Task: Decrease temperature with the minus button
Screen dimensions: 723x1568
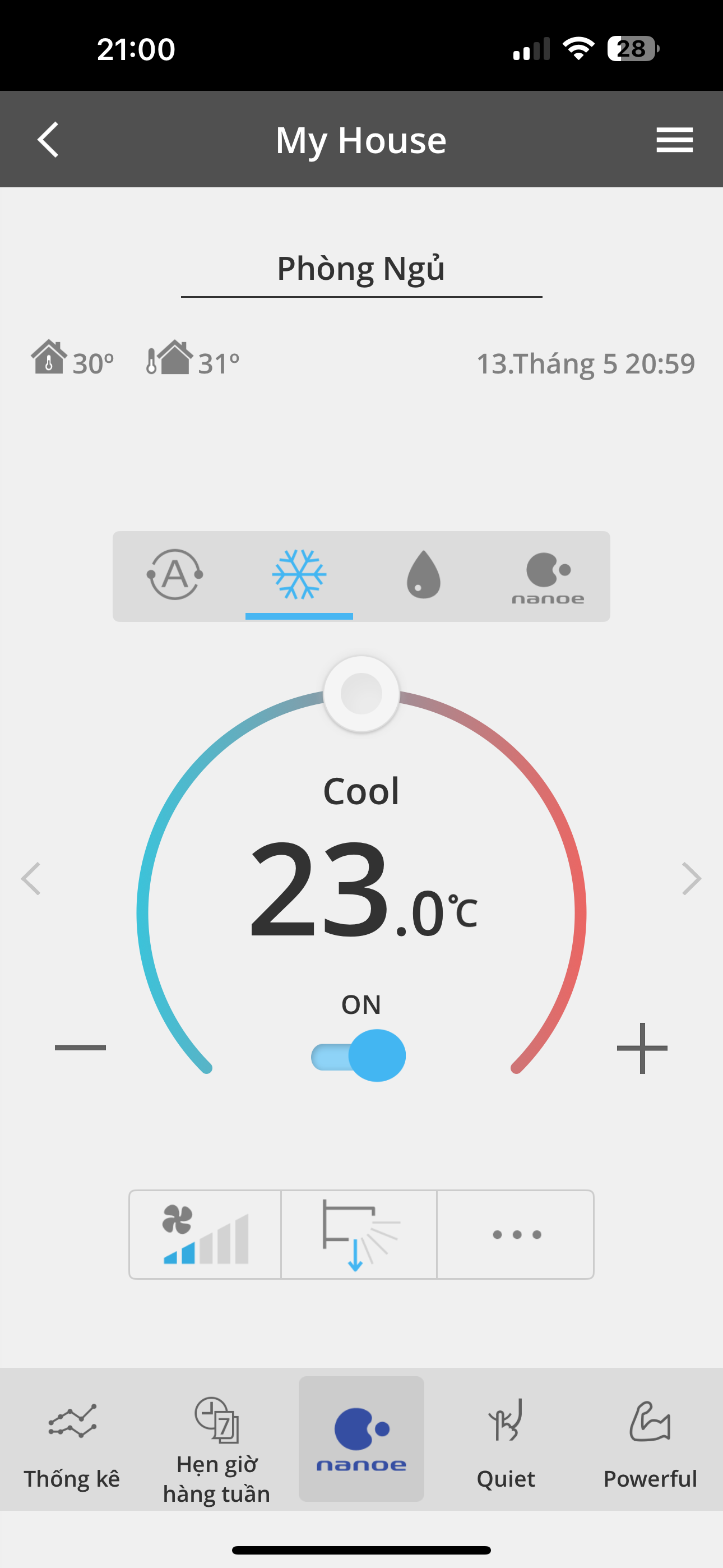Action: pos(80,1047)
